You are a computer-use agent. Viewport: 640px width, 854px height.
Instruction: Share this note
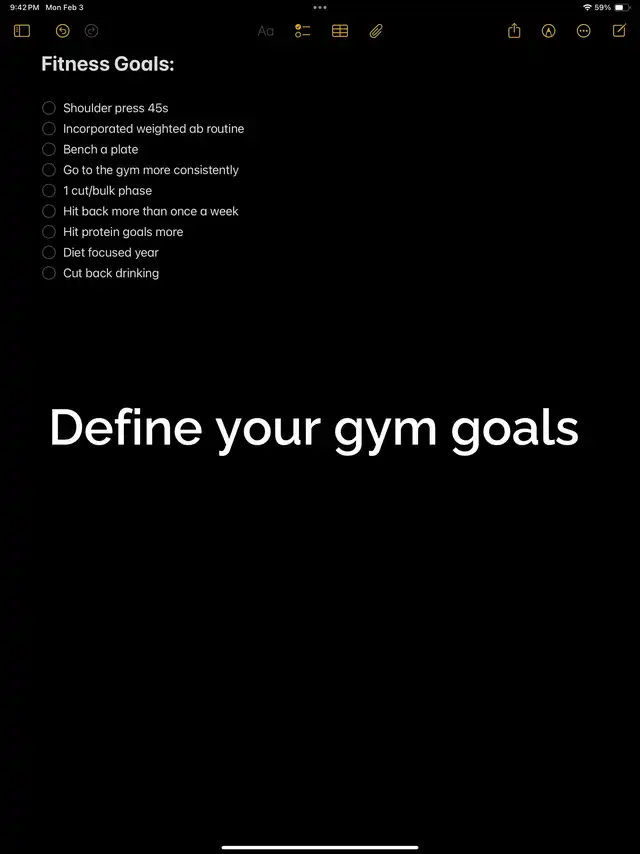[x=514, y=31]
